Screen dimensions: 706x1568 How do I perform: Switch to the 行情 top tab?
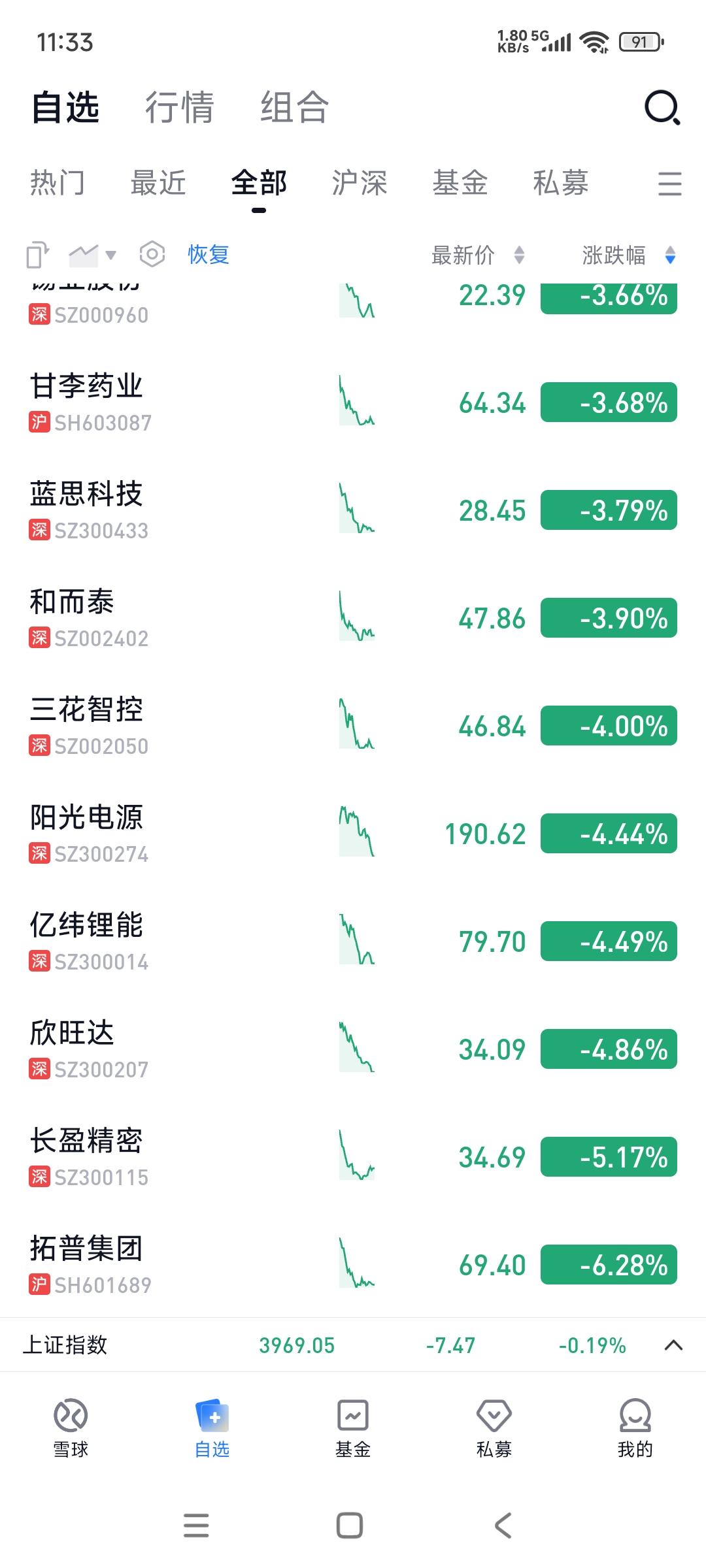[180, 108]
